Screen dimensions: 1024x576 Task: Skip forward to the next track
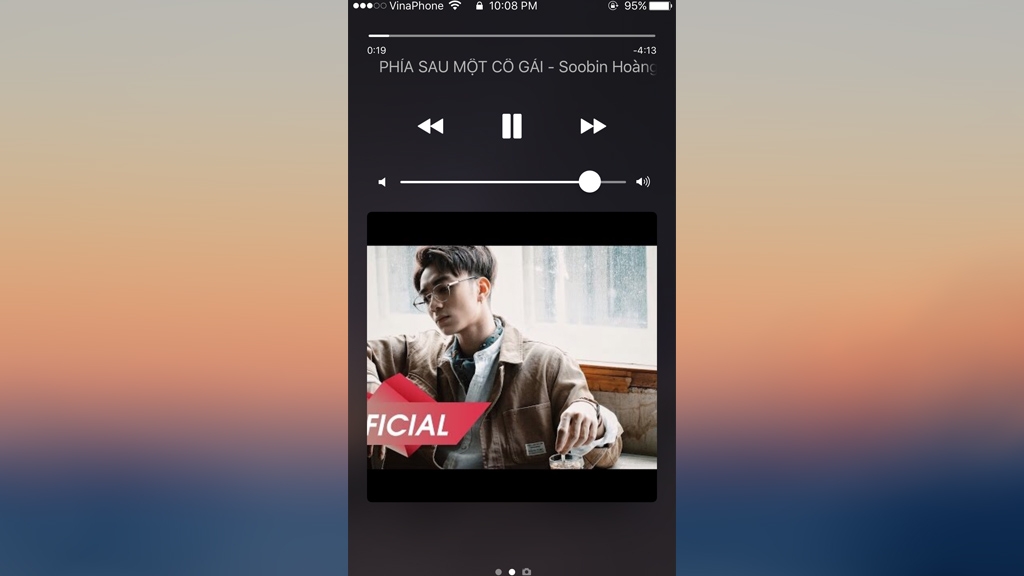pyautogui.click(x=593, y=126)
